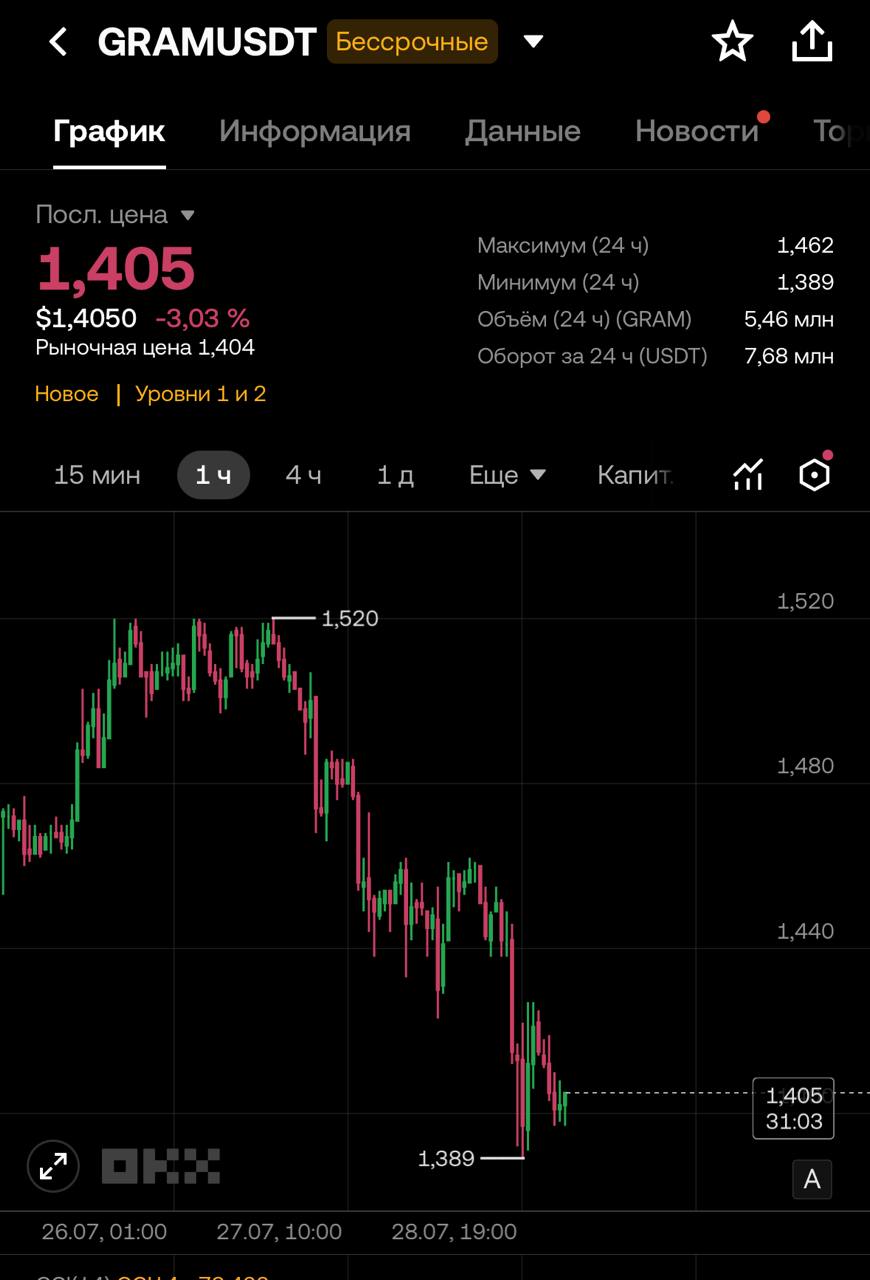Screen dimensions: 870x1280
Task: Select the 1 д timeframe
Action: (x=395, y=475)
